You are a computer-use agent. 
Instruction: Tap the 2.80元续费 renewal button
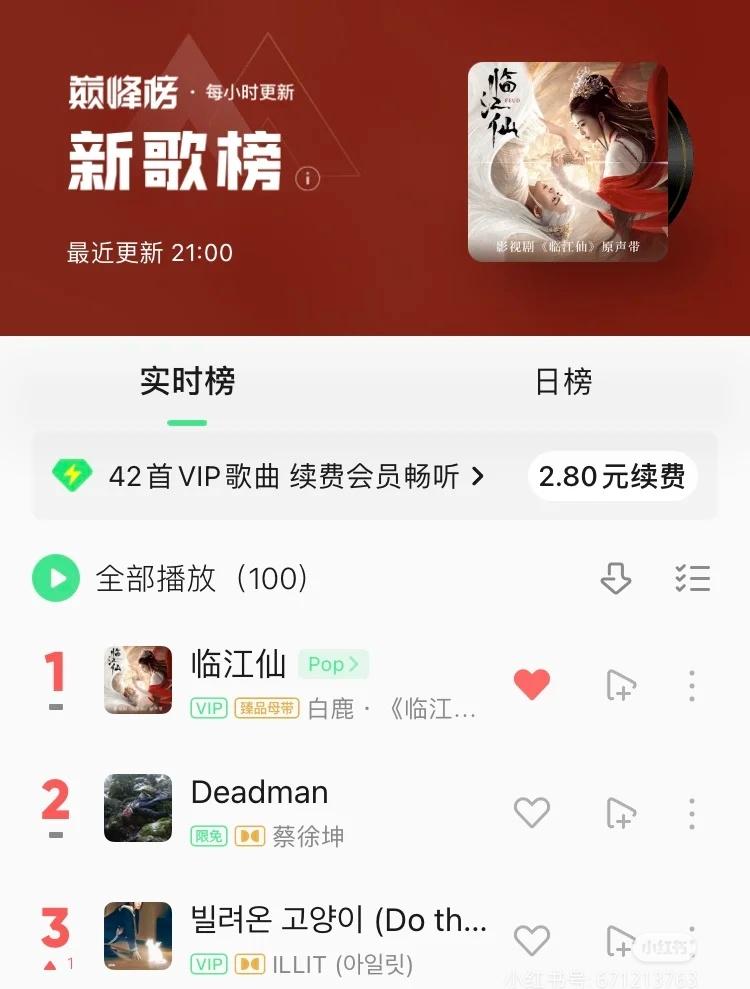[x=612, y=476]
